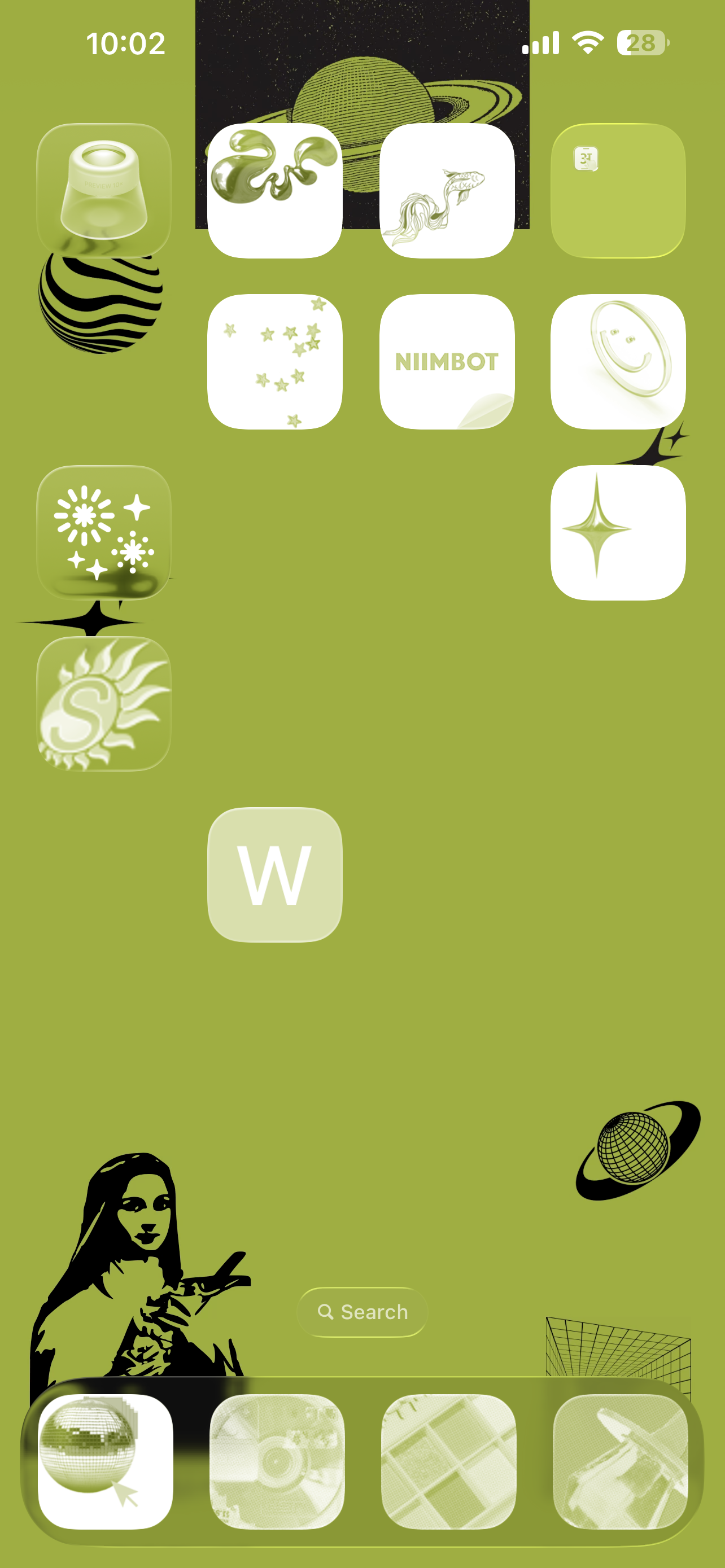Open the window grid app in dock
This screenshot has height=1568, width=725.
tap(449, 1461)
